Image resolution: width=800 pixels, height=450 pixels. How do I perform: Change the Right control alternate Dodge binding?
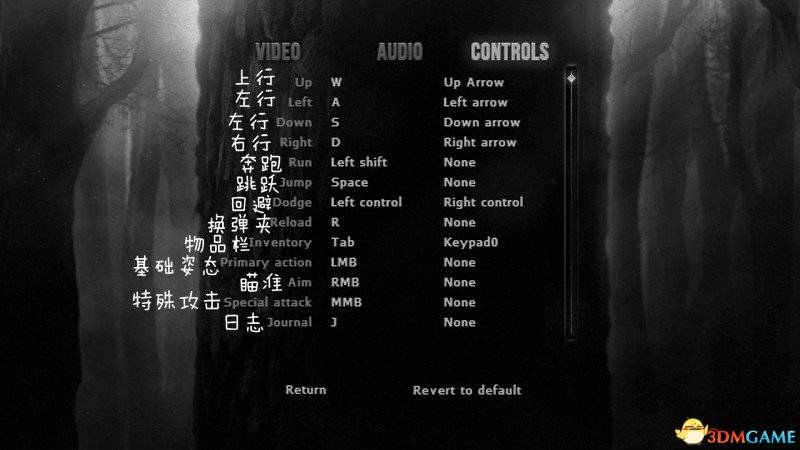[x=483, y=202]
